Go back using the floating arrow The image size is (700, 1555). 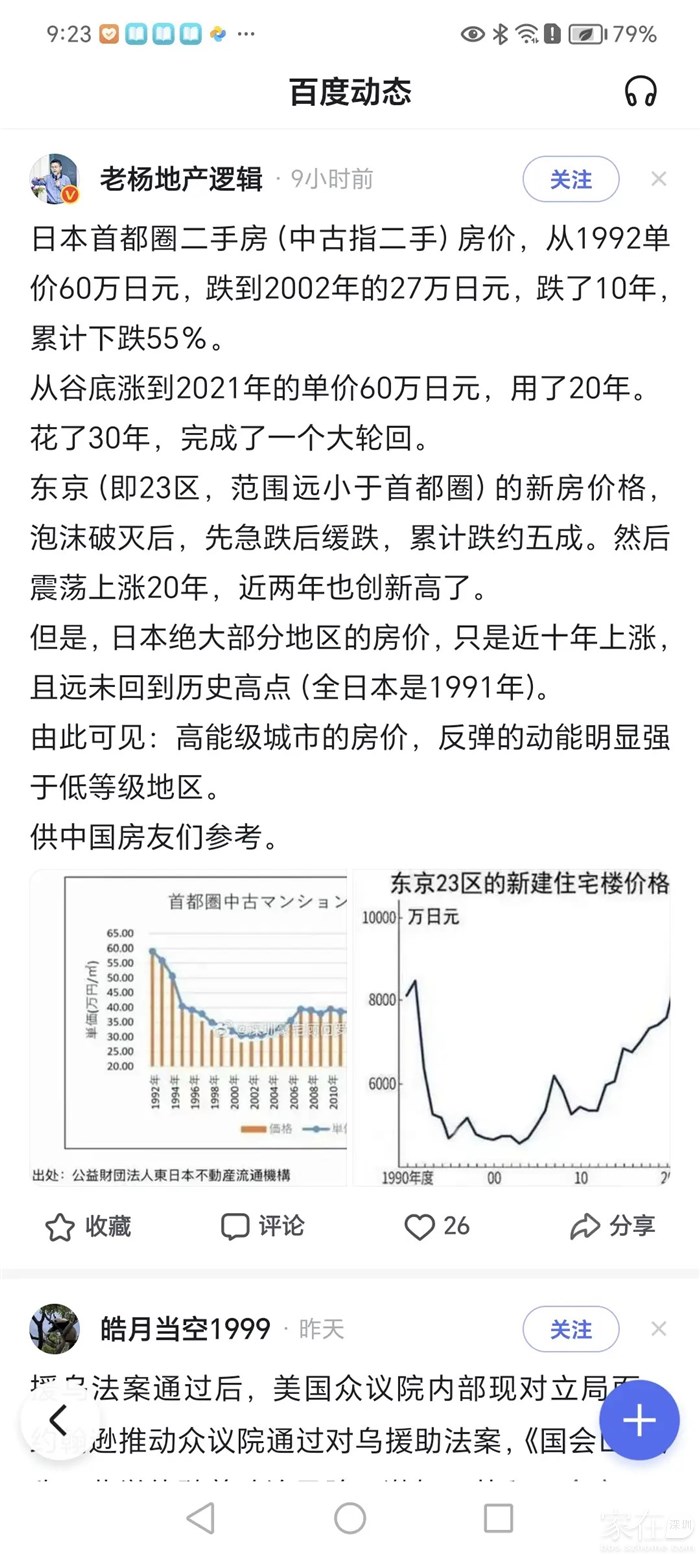point(59,1420)
